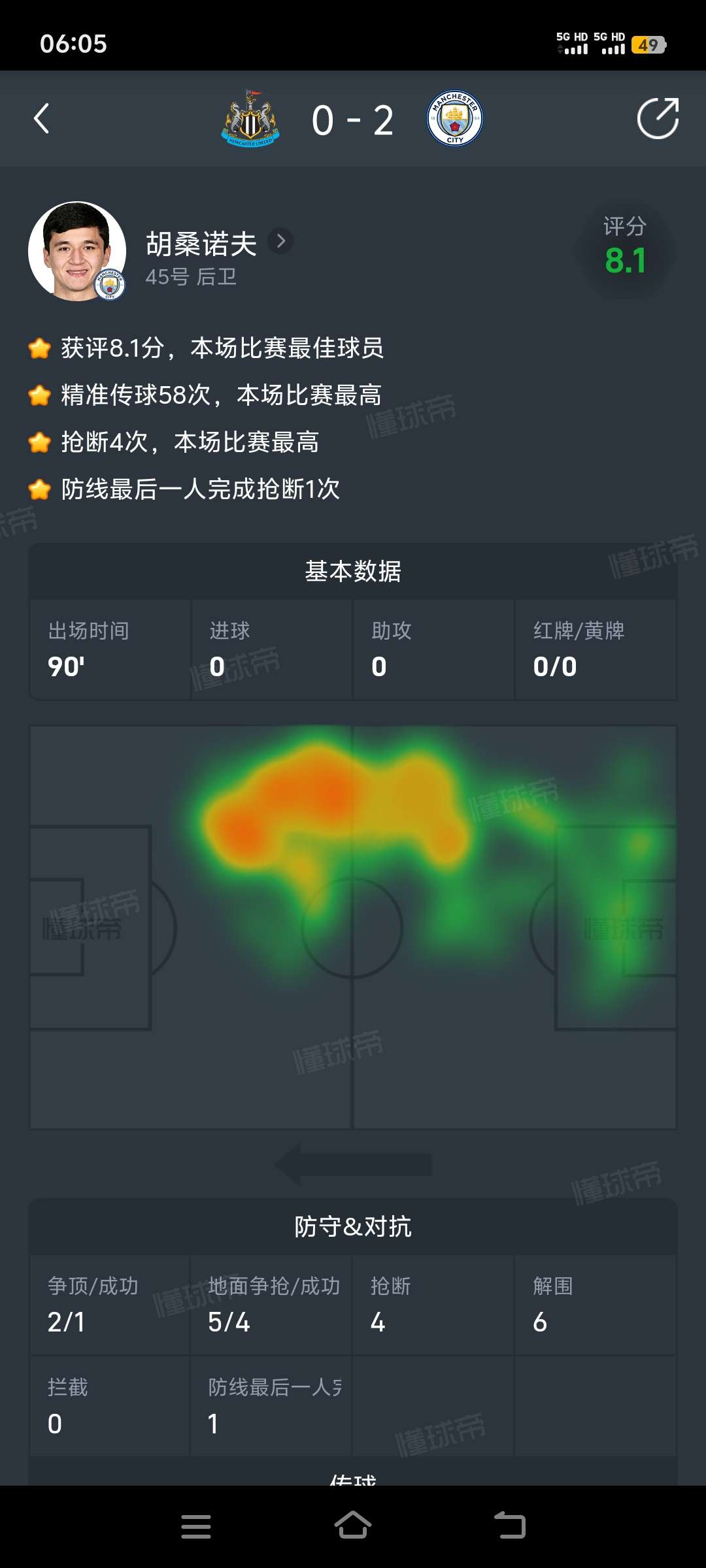Tap the system home button
Image resolution: width=706 pixels, height=1568 pixels.
(353, 1526)
